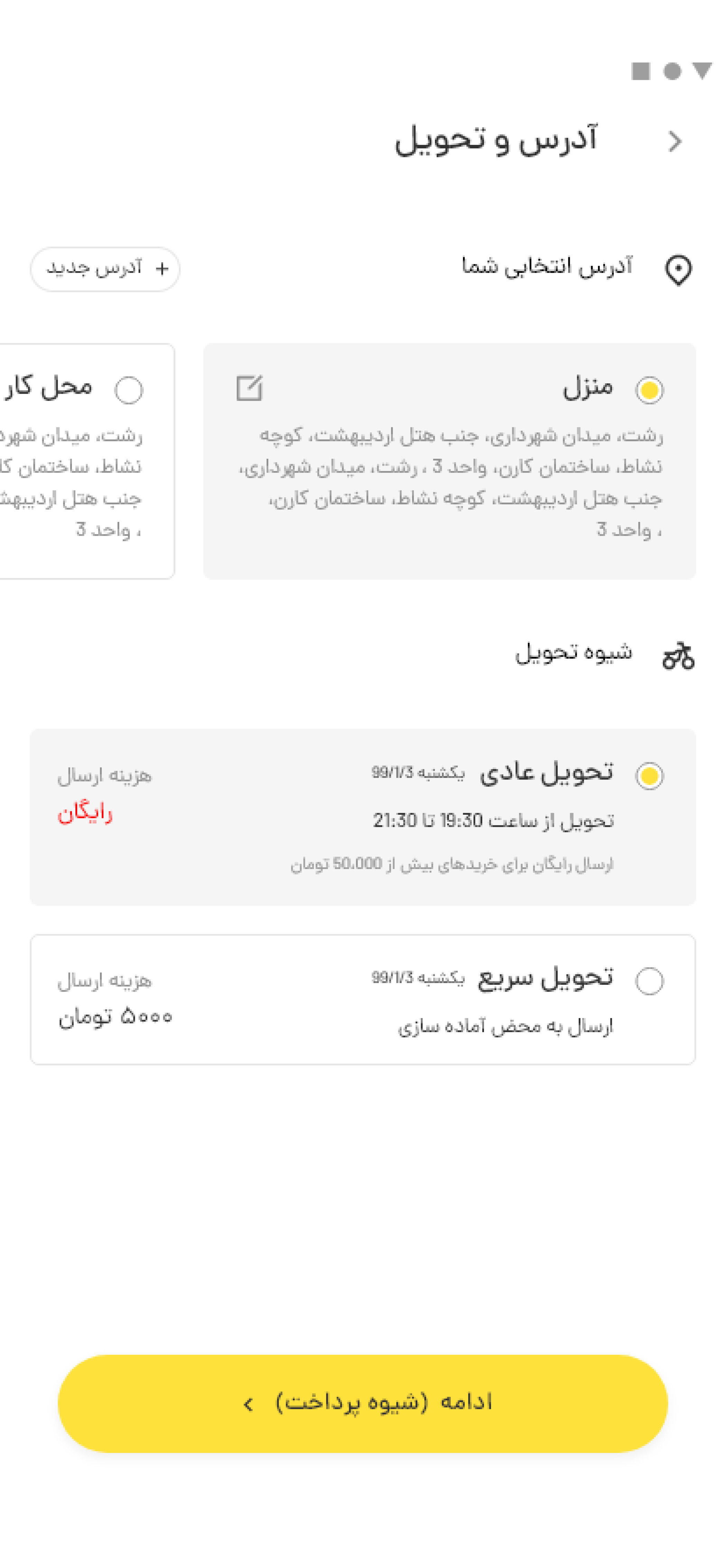Choose the محل کار address
Viewport: 726px width, 1568px height.
[128, 390]
